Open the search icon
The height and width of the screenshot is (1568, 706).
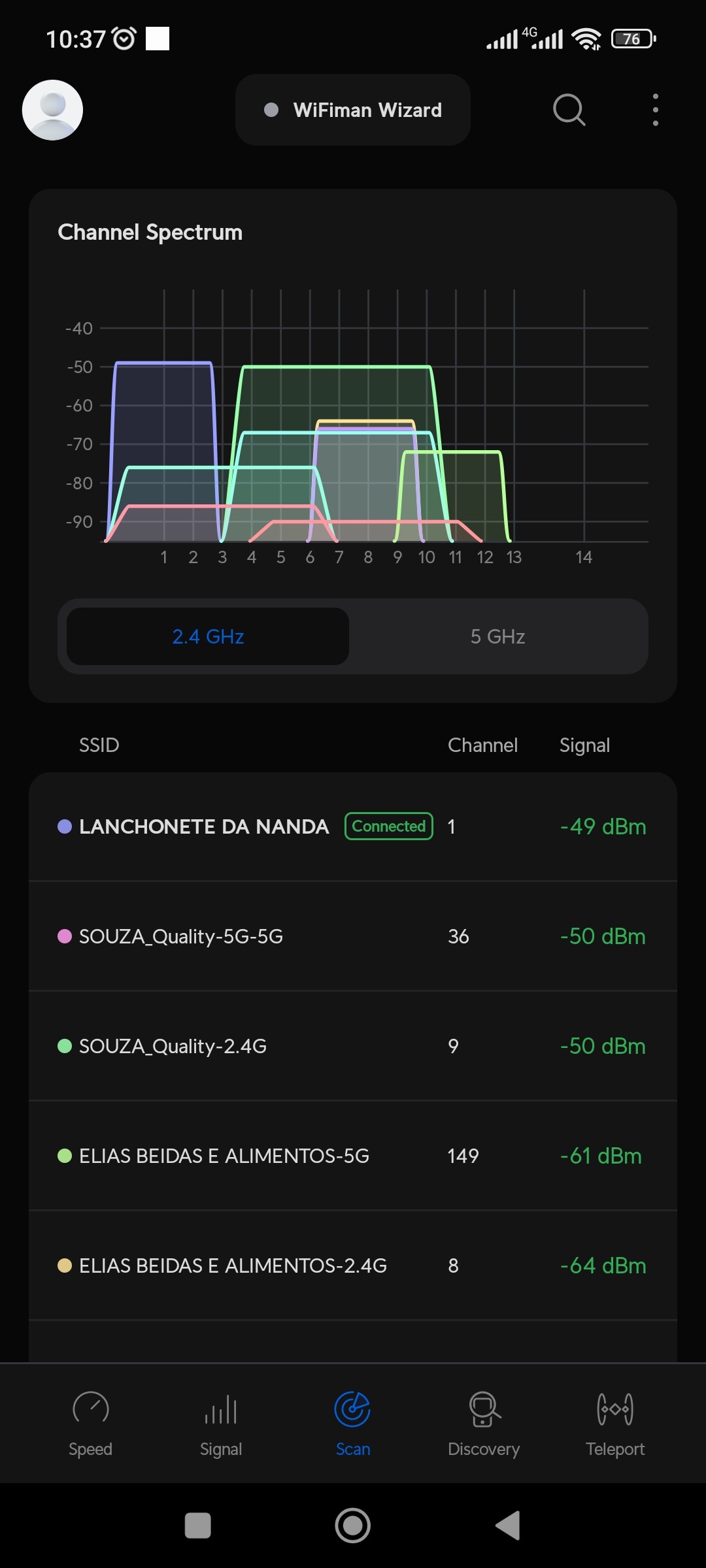click(569, 110)
